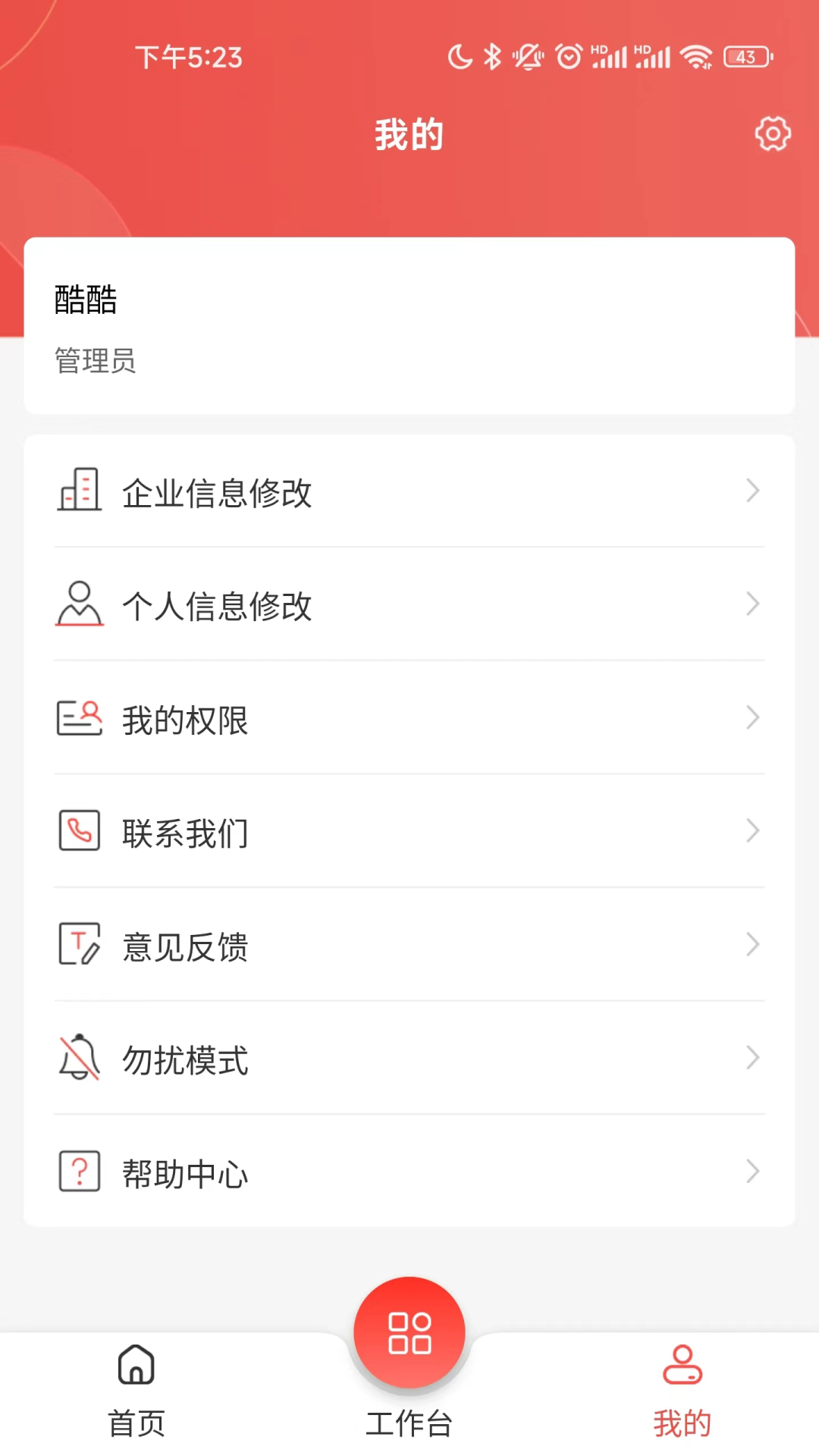The height and width of the screenshot is (1456, 819).
Task: Click the badge icon beside 我的权限
Action: (x=79, y=717)
